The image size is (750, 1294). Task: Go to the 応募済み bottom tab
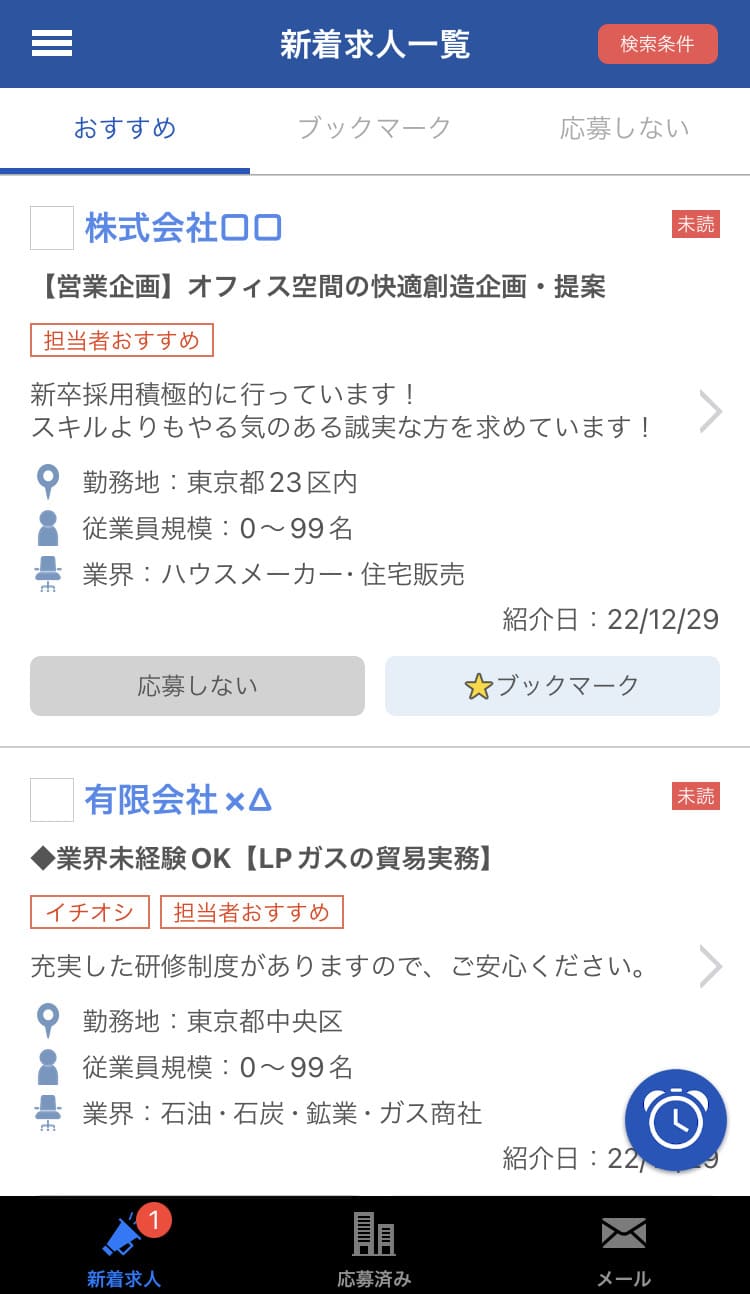[x=374, y=1245]
